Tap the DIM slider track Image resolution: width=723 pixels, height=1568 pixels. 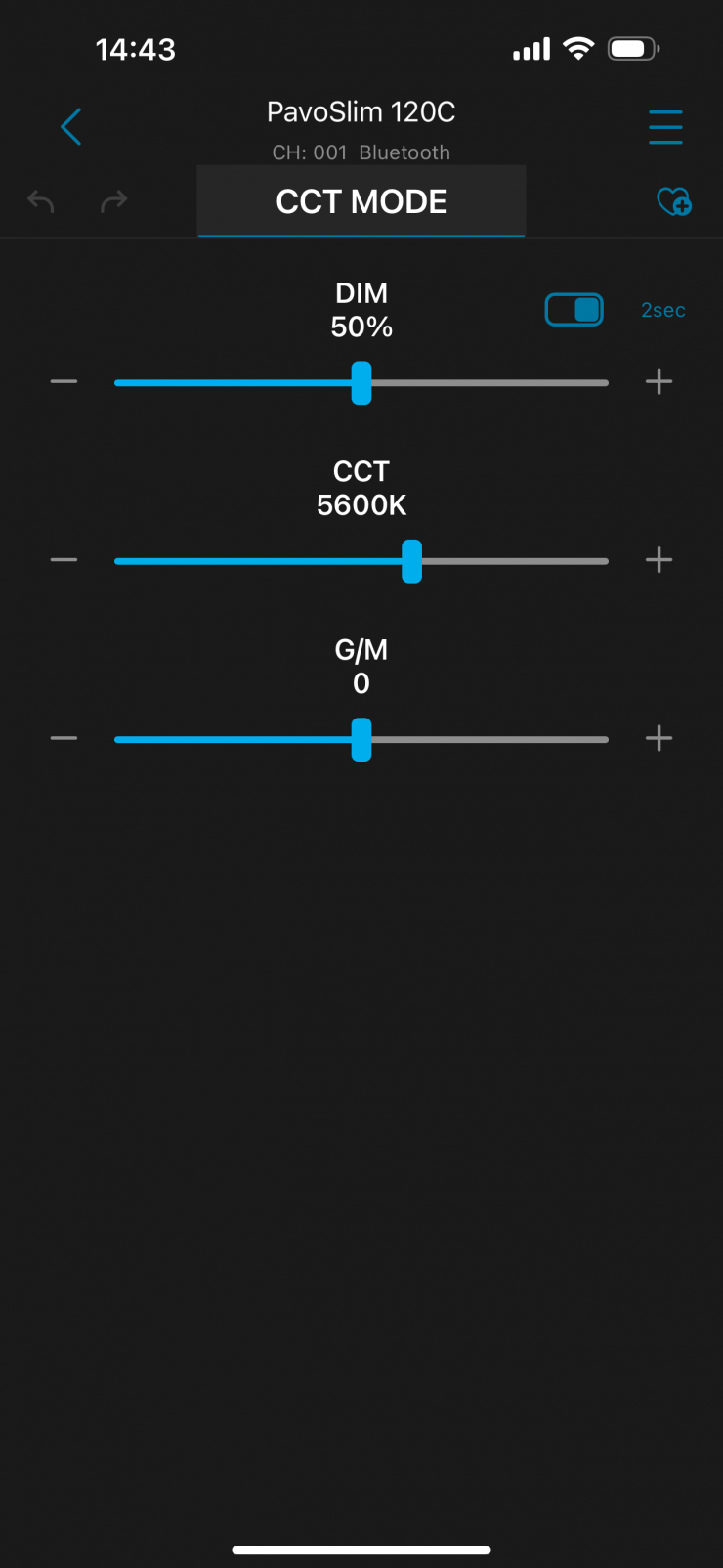(489, 382)
